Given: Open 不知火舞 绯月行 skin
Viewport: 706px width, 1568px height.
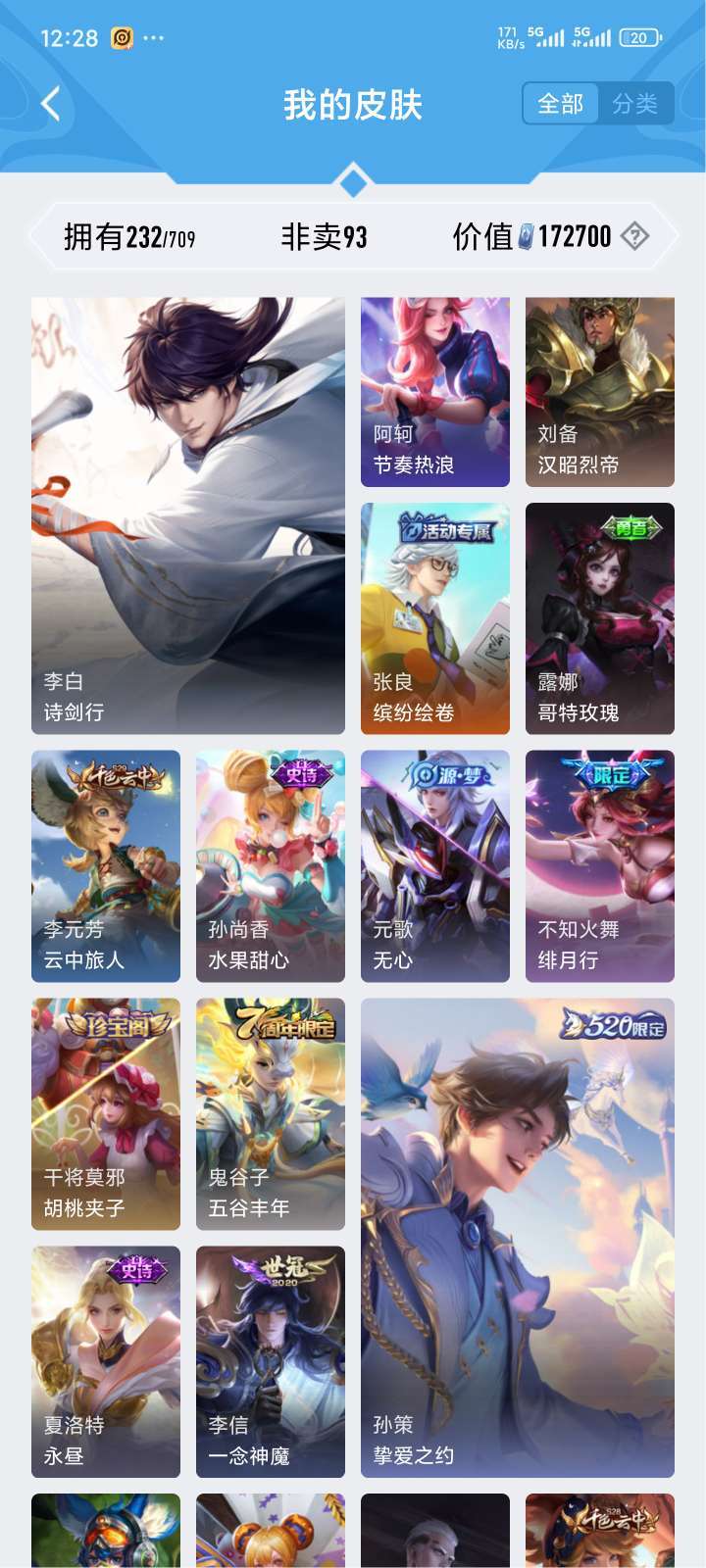Looking at the screenshot, I should (x=600, y=866).
